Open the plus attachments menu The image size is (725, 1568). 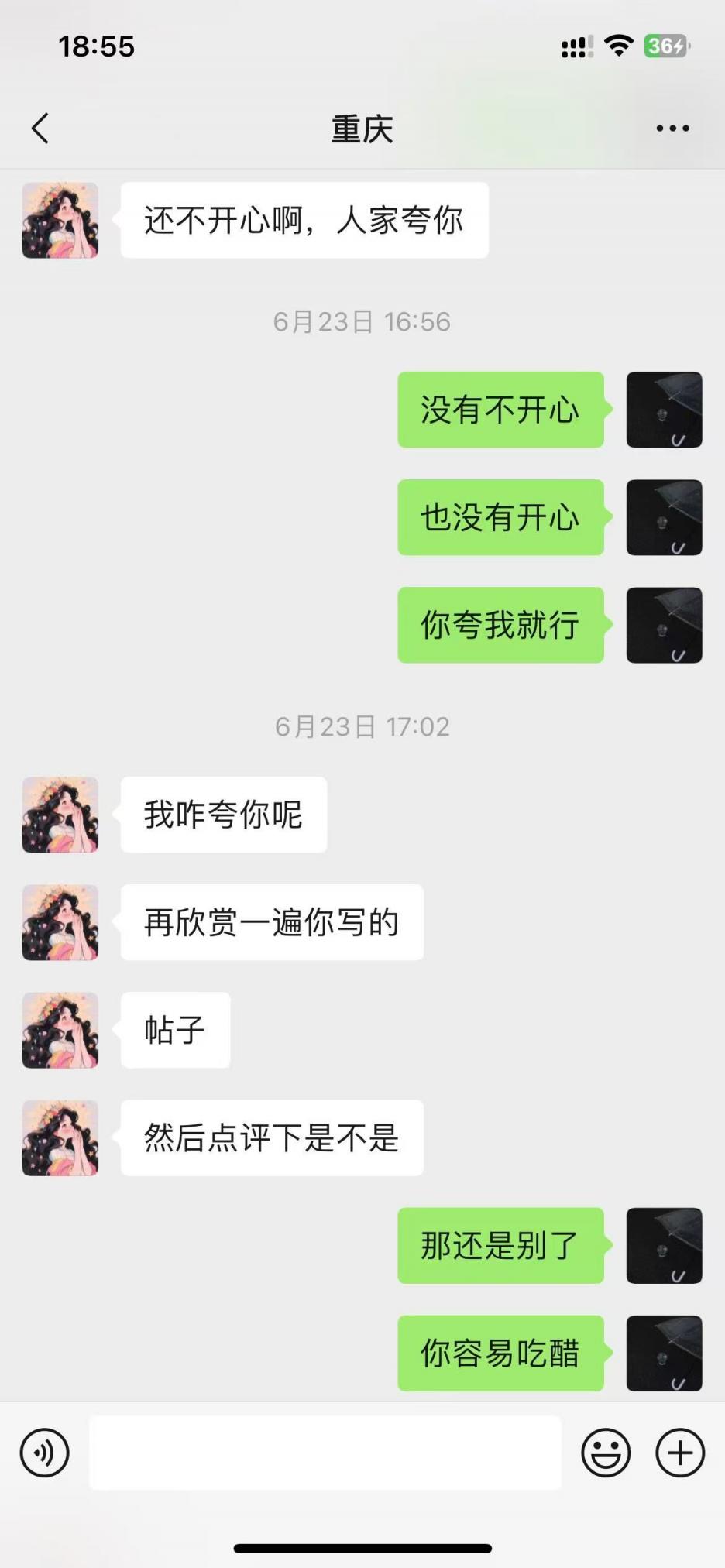pos(680,1453)
